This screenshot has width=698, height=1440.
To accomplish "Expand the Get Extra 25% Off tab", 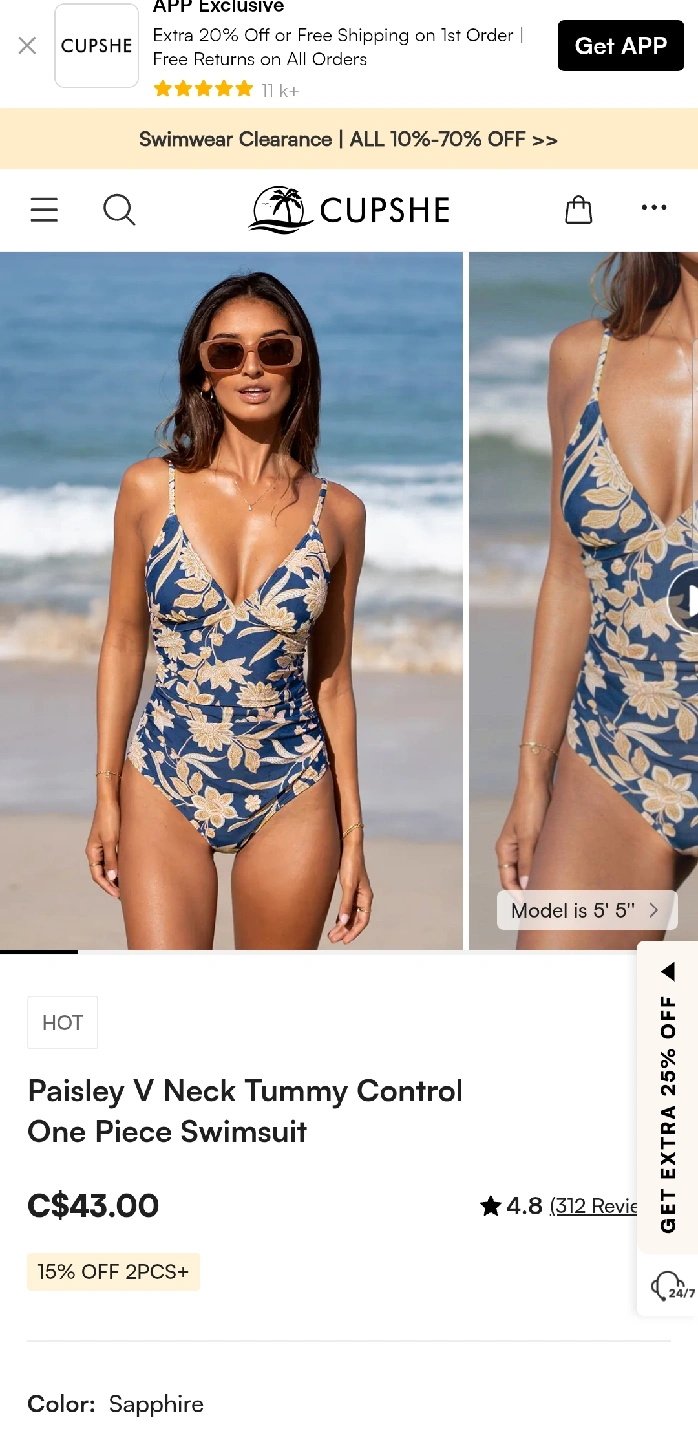I will click(x=668, y=1098).
